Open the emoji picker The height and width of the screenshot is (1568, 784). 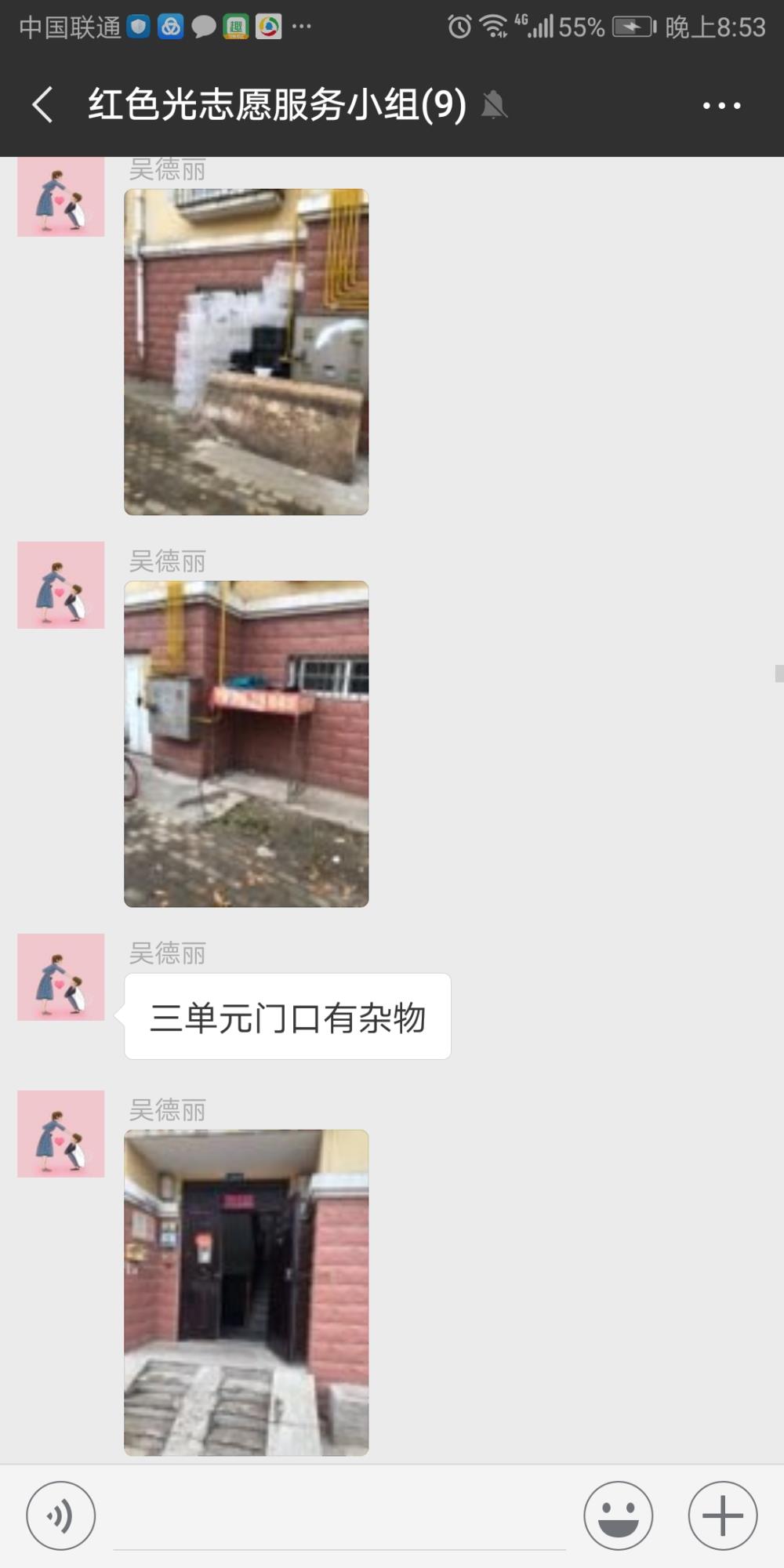coord(618,1515)
